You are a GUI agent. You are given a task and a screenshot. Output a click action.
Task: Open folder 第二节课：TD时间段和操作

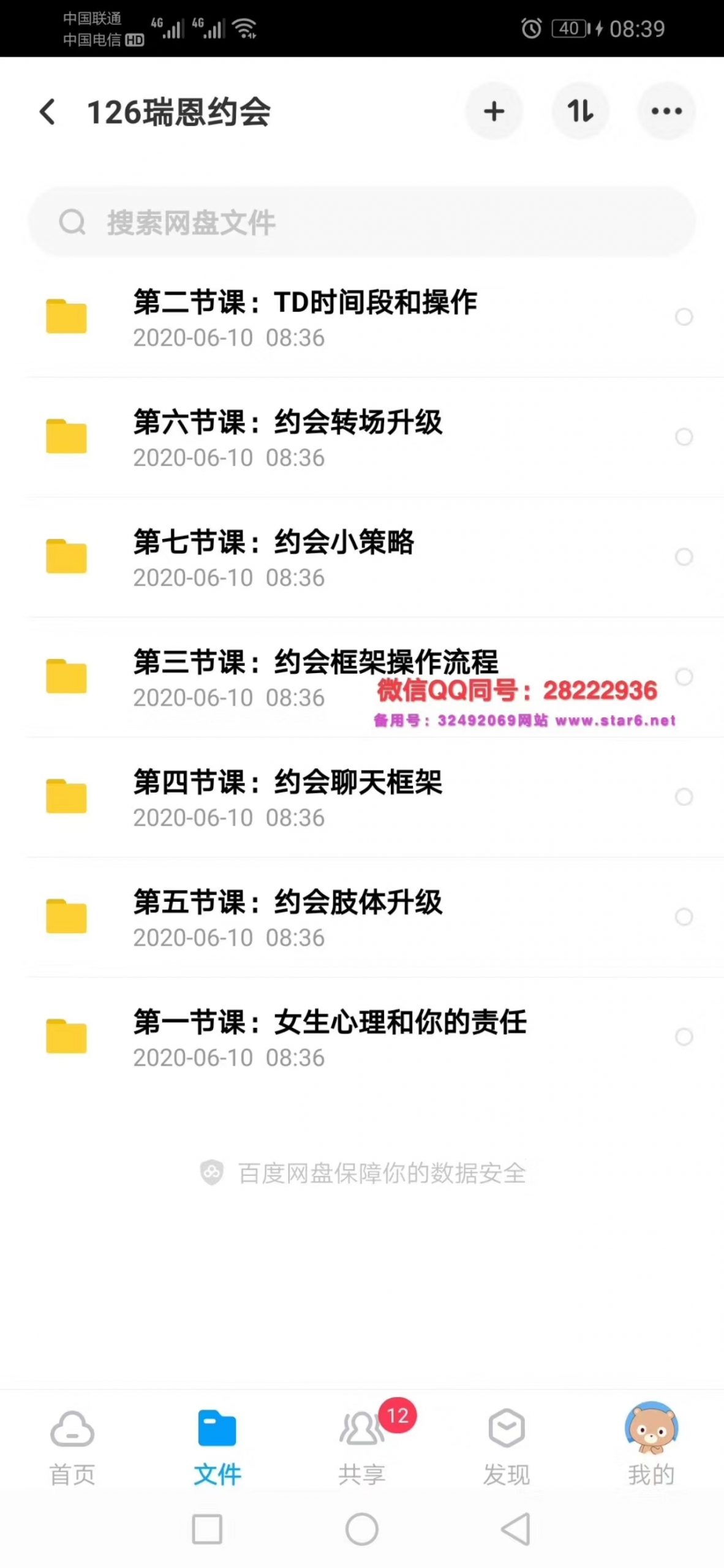coord(362,317)
